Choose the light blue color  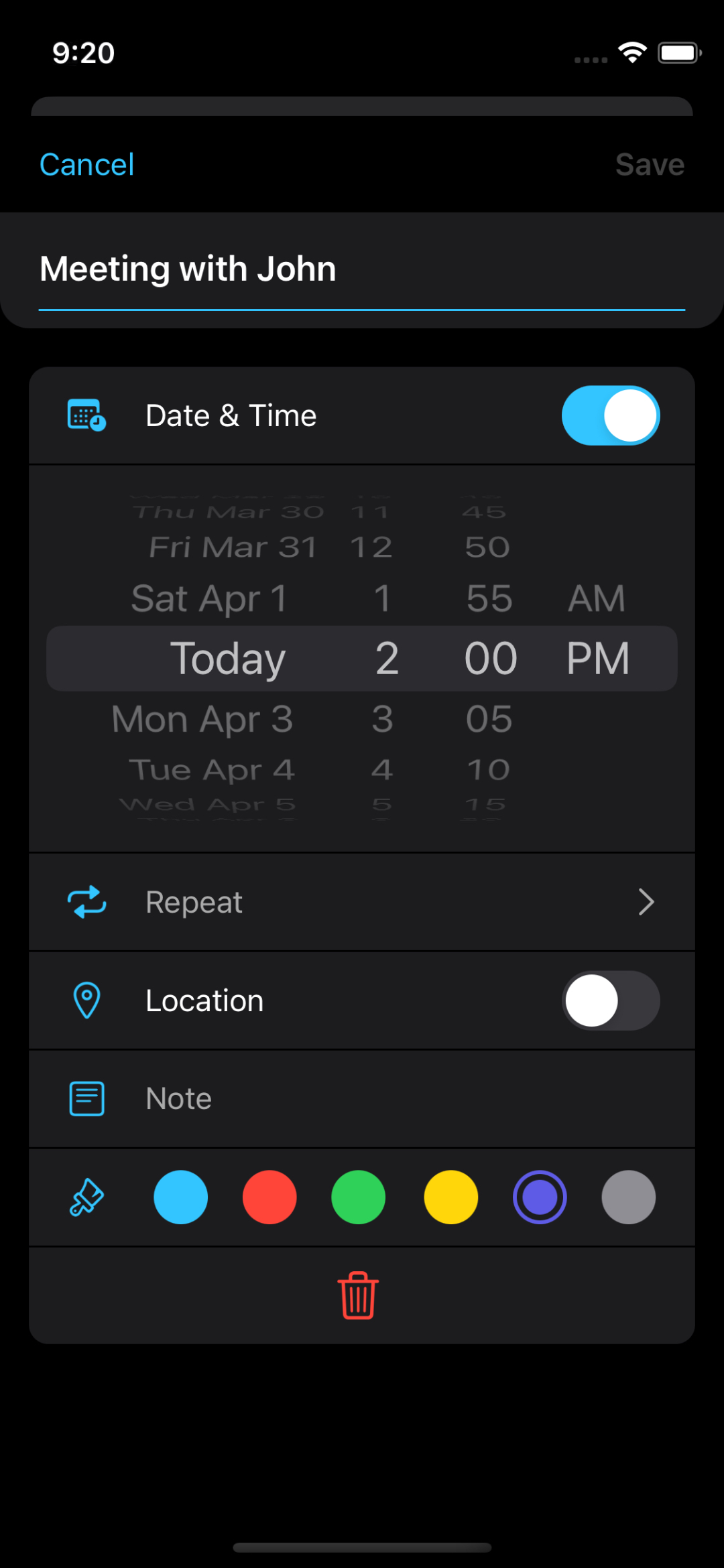[180, 1197]
